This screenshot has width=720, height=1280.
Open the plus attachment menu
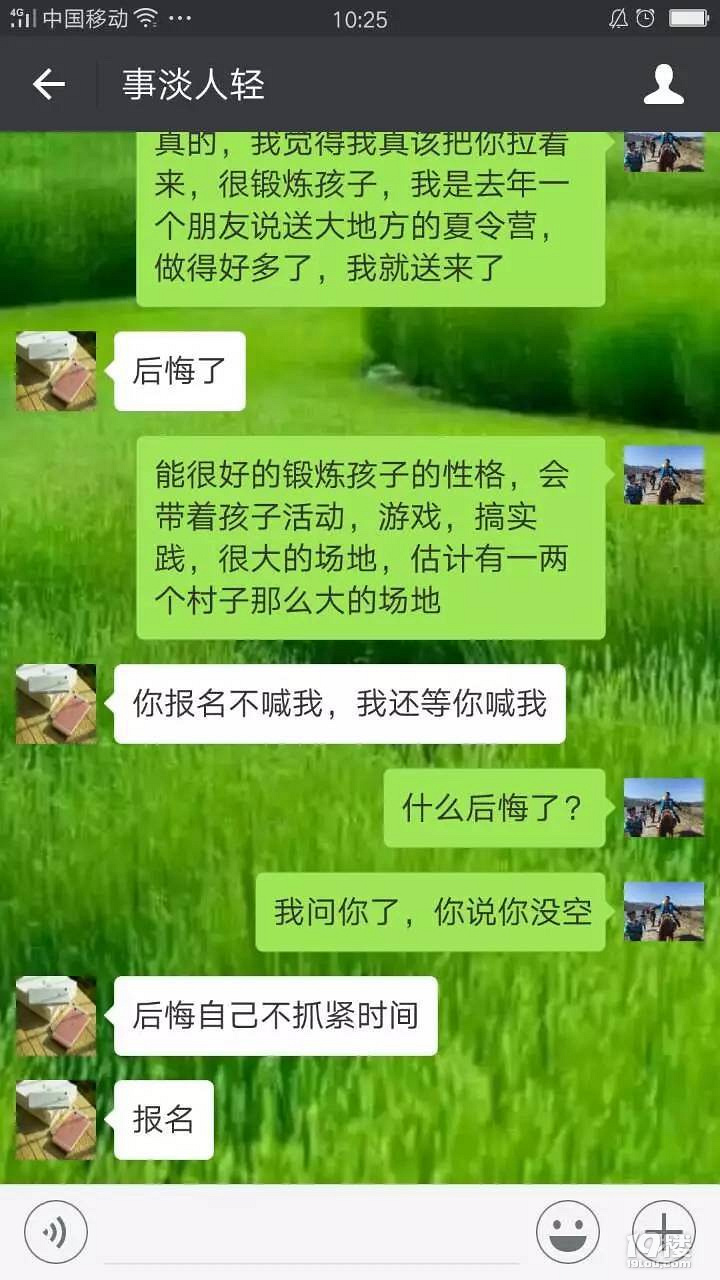tap(663, 1231)
